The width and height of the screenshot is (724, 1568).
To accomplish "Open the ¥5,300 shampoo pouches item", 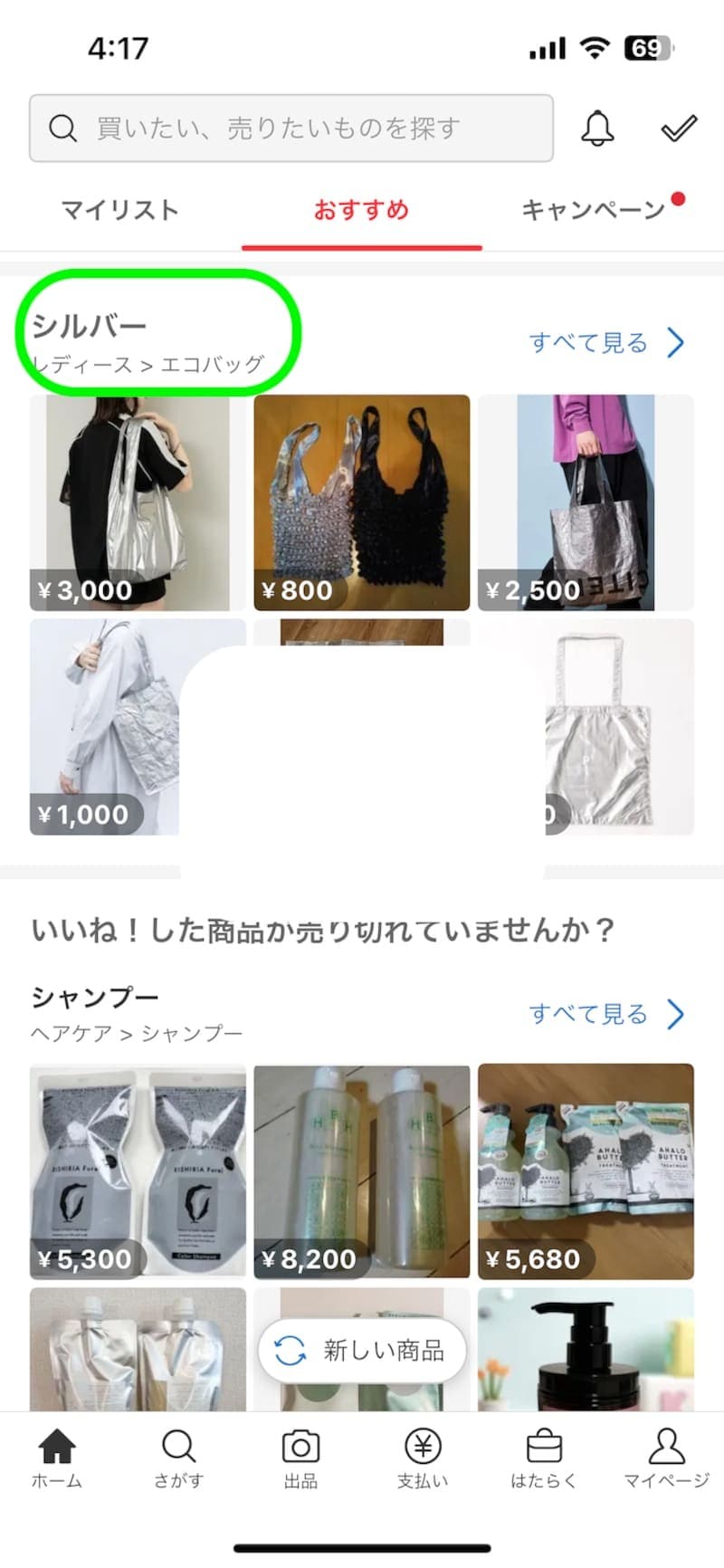I will pos(138,1171).
